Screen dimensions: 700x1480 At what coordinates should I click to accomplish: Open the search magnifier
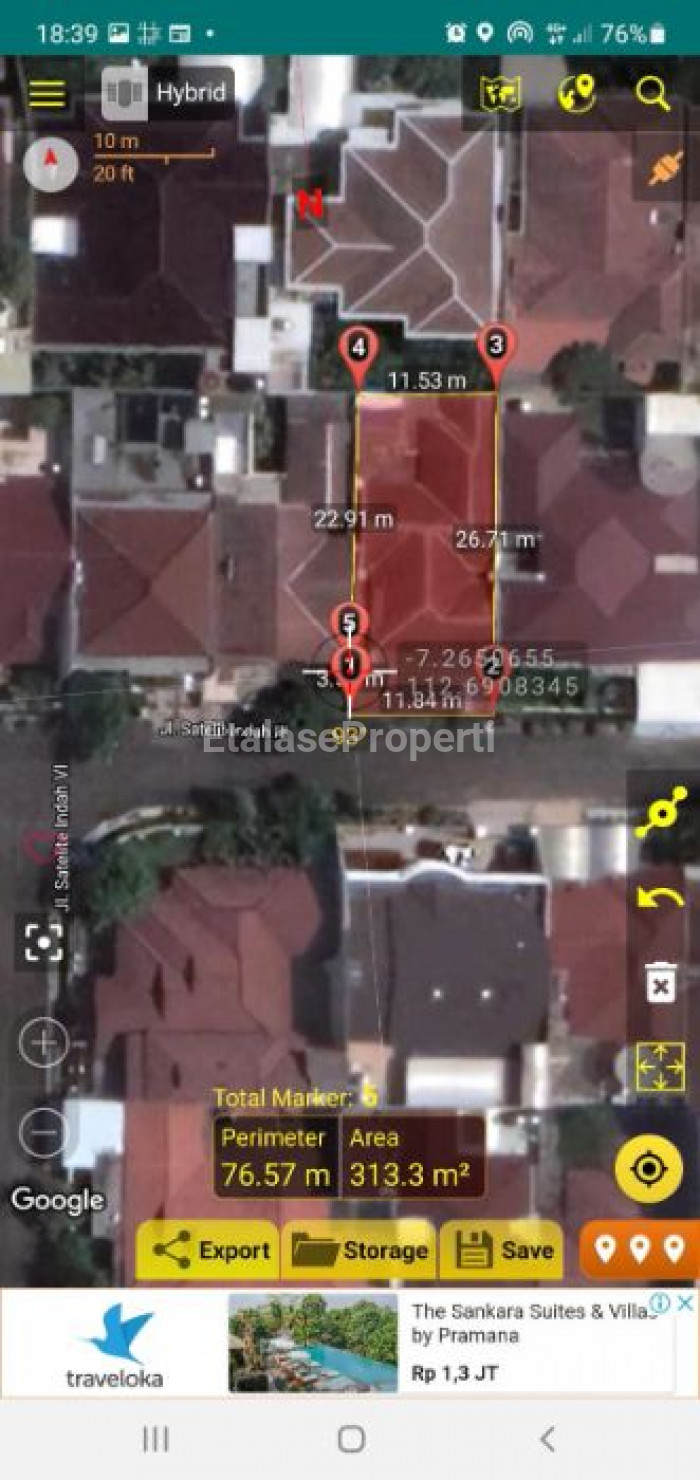pyautogui.click(x=653, y=93)
